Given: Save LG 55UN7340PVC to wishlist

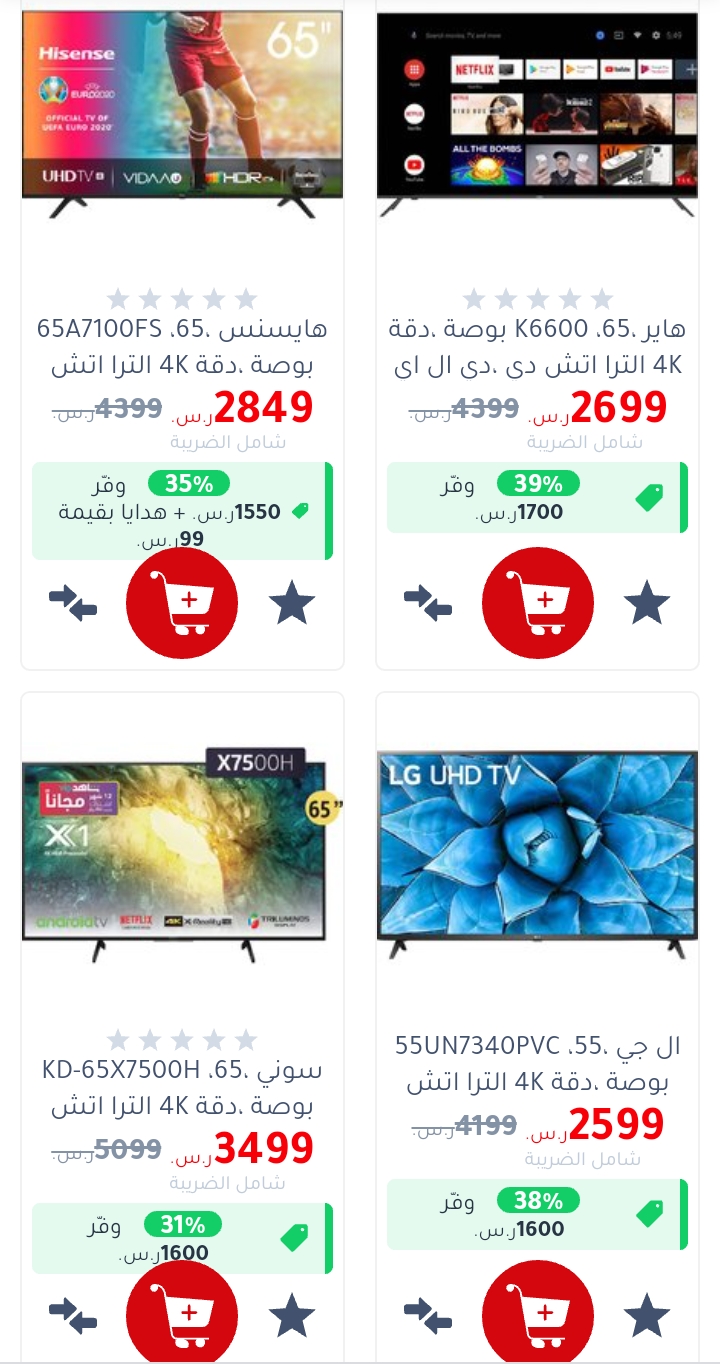Looking at the screenshot, I should 647,1315.
